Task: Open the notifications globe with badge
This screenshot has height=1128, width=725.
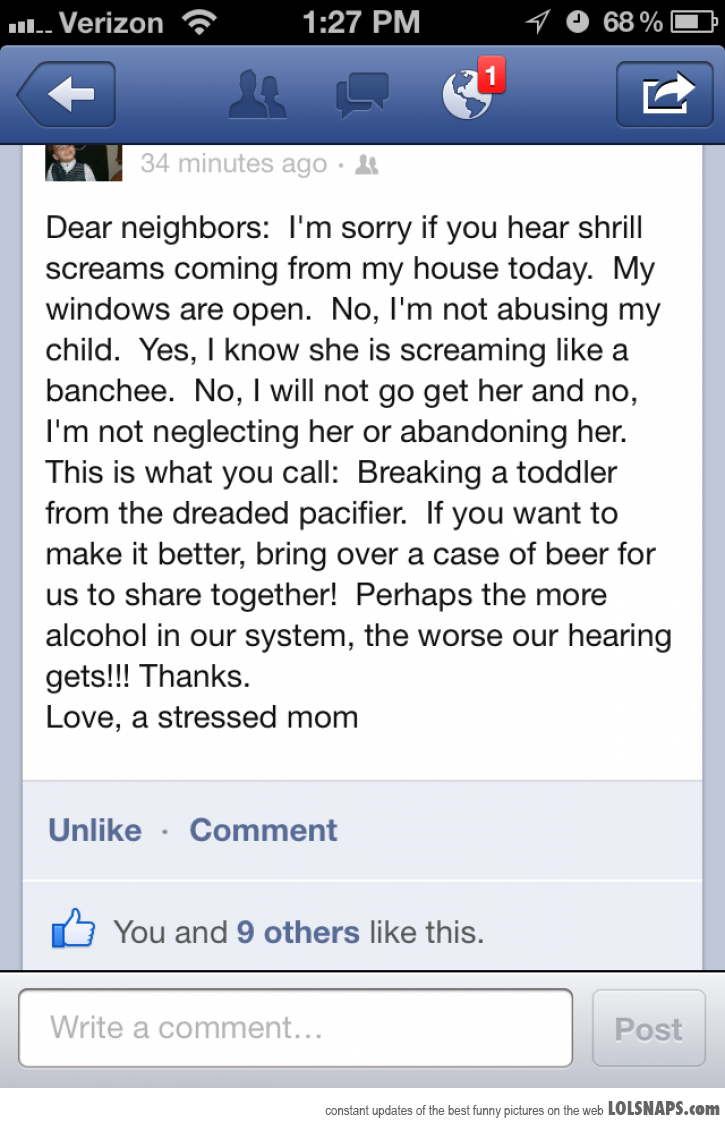Action: coord(468,94)
